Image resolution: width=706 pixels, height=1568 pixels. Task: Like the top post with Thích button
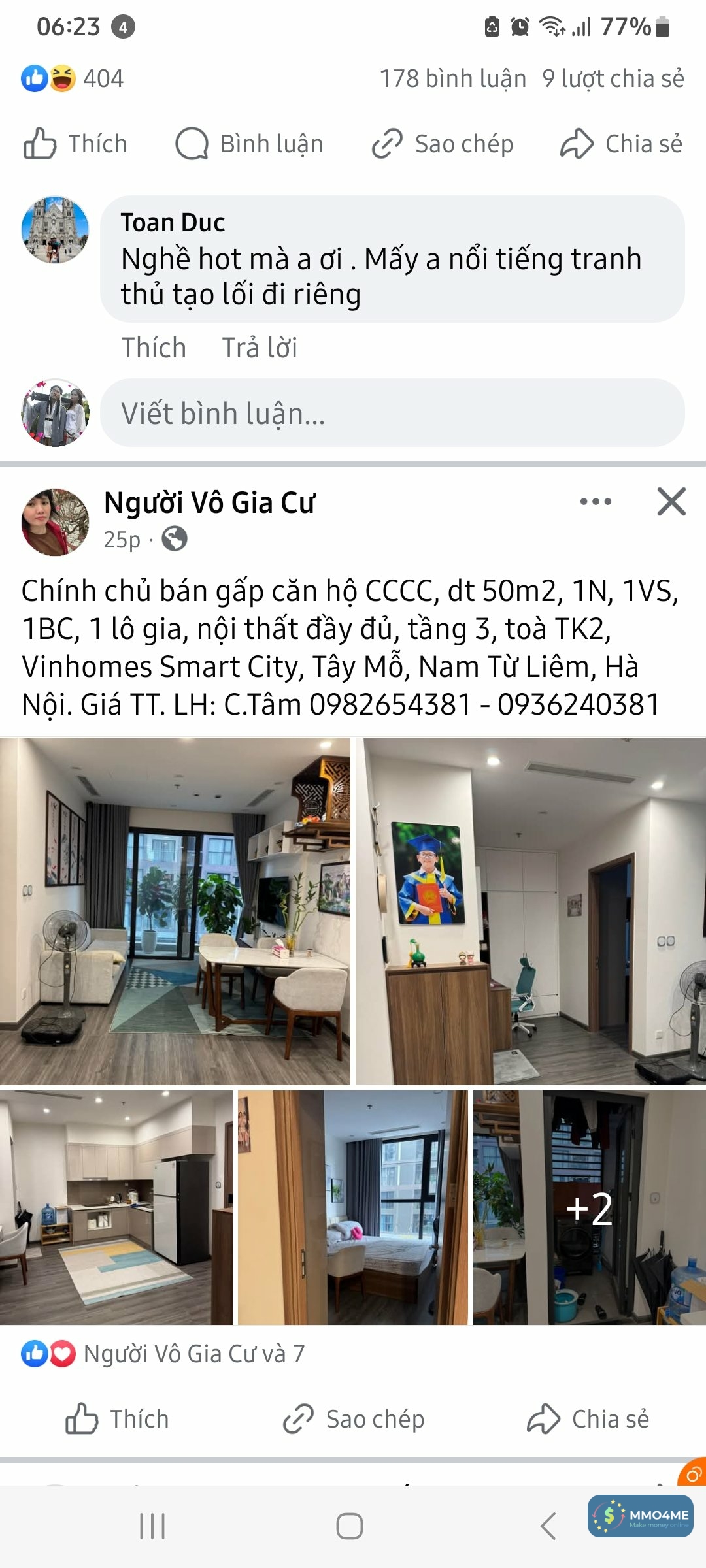point(76,144)
